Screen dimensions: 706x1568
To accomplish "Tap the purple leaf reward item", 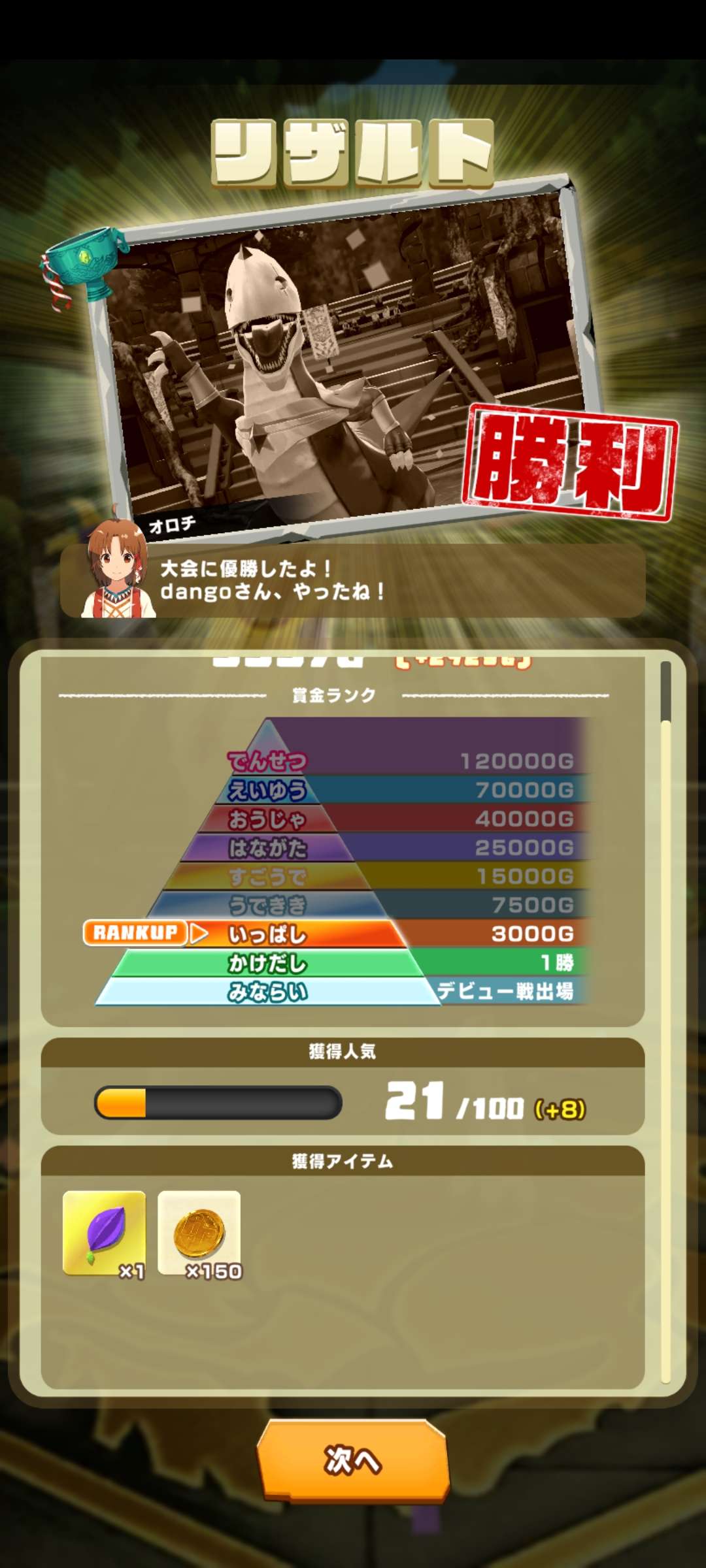I will (x=104, y=1232).
